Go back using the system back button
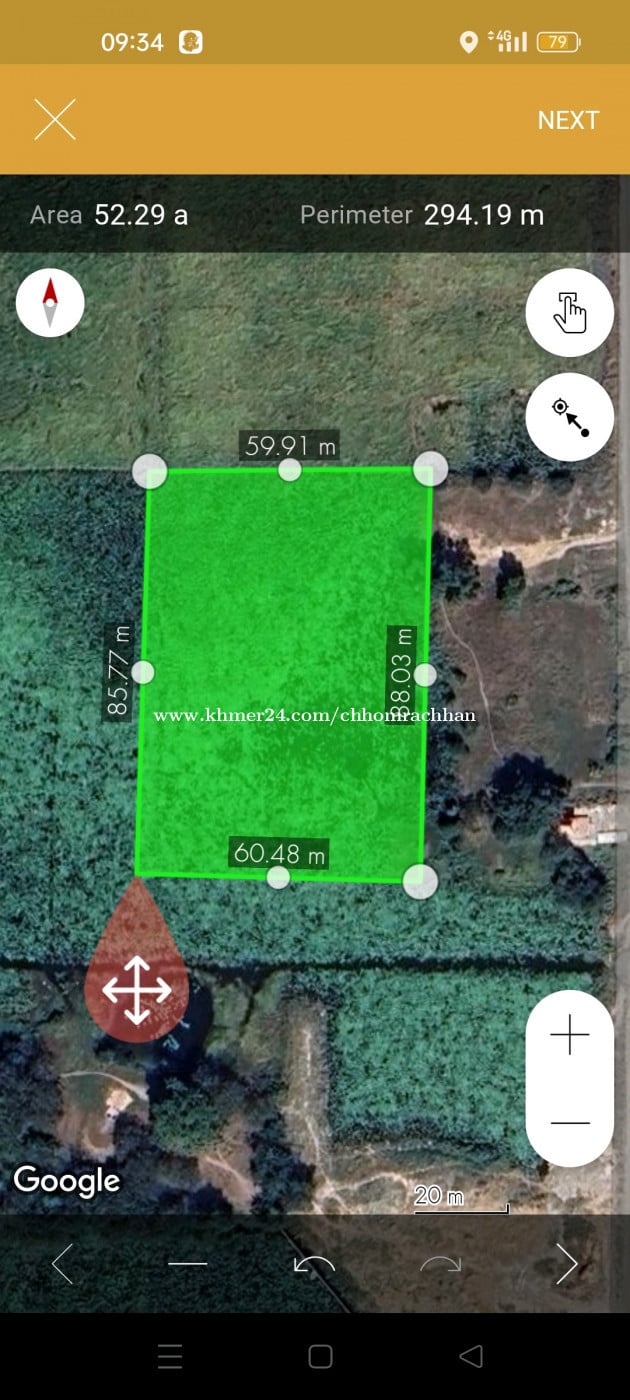The width and height of the screenshot is (630, 1400). click(470, 1356)
